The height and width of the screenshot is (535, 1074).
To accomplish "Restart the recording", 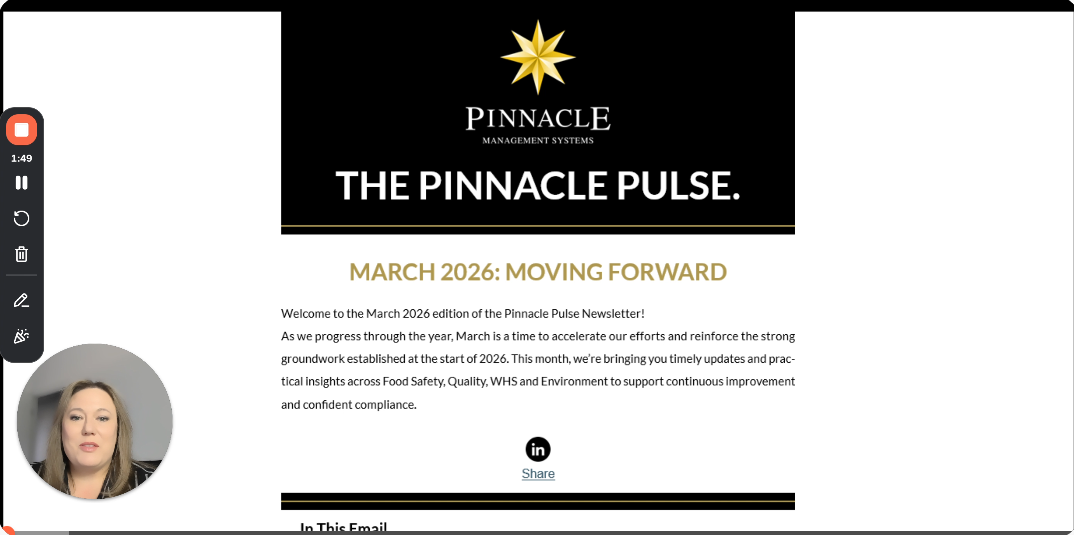I will 21,219.
